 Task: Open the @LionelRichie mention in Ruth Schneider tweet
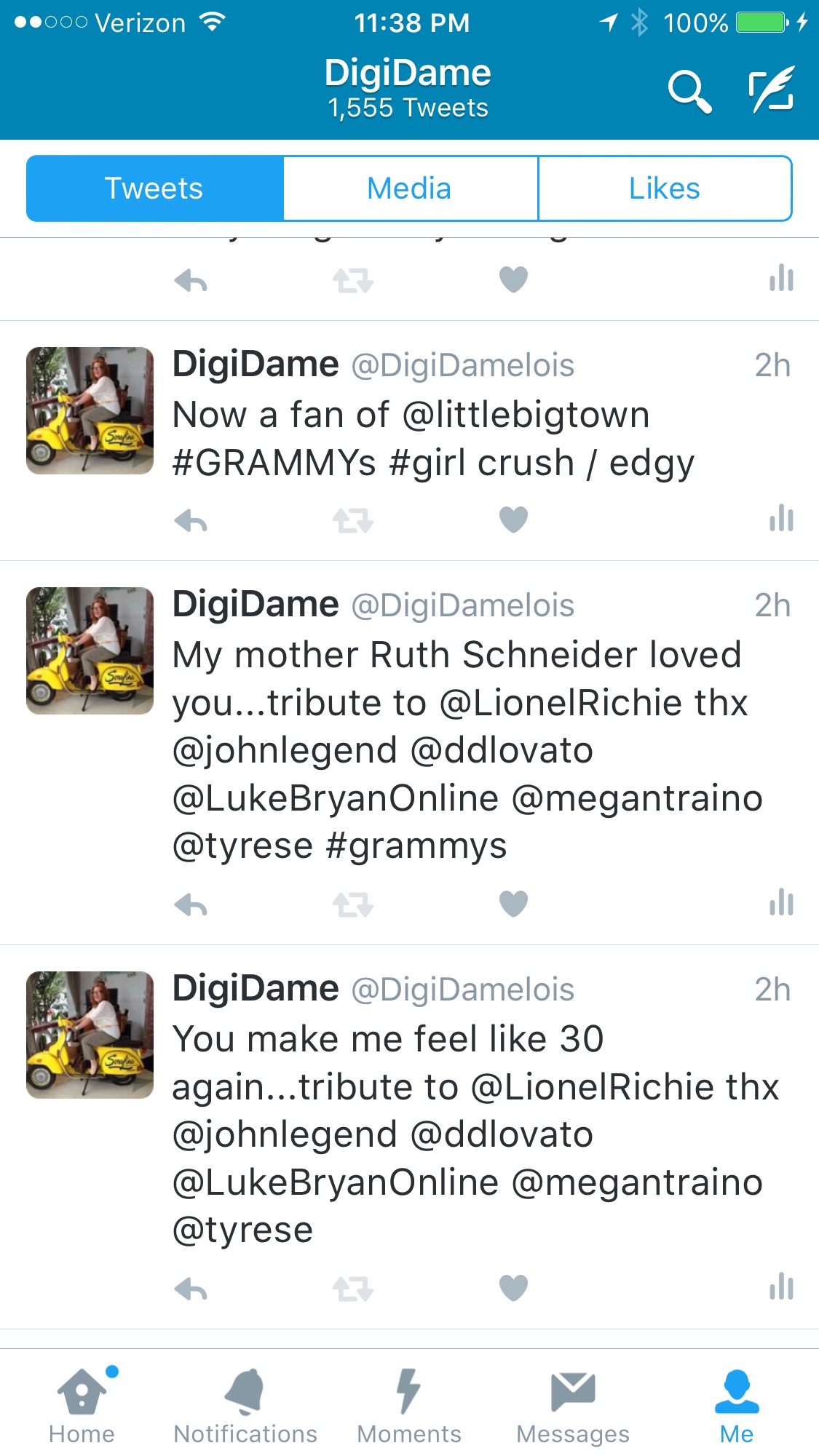coord(561,704)
